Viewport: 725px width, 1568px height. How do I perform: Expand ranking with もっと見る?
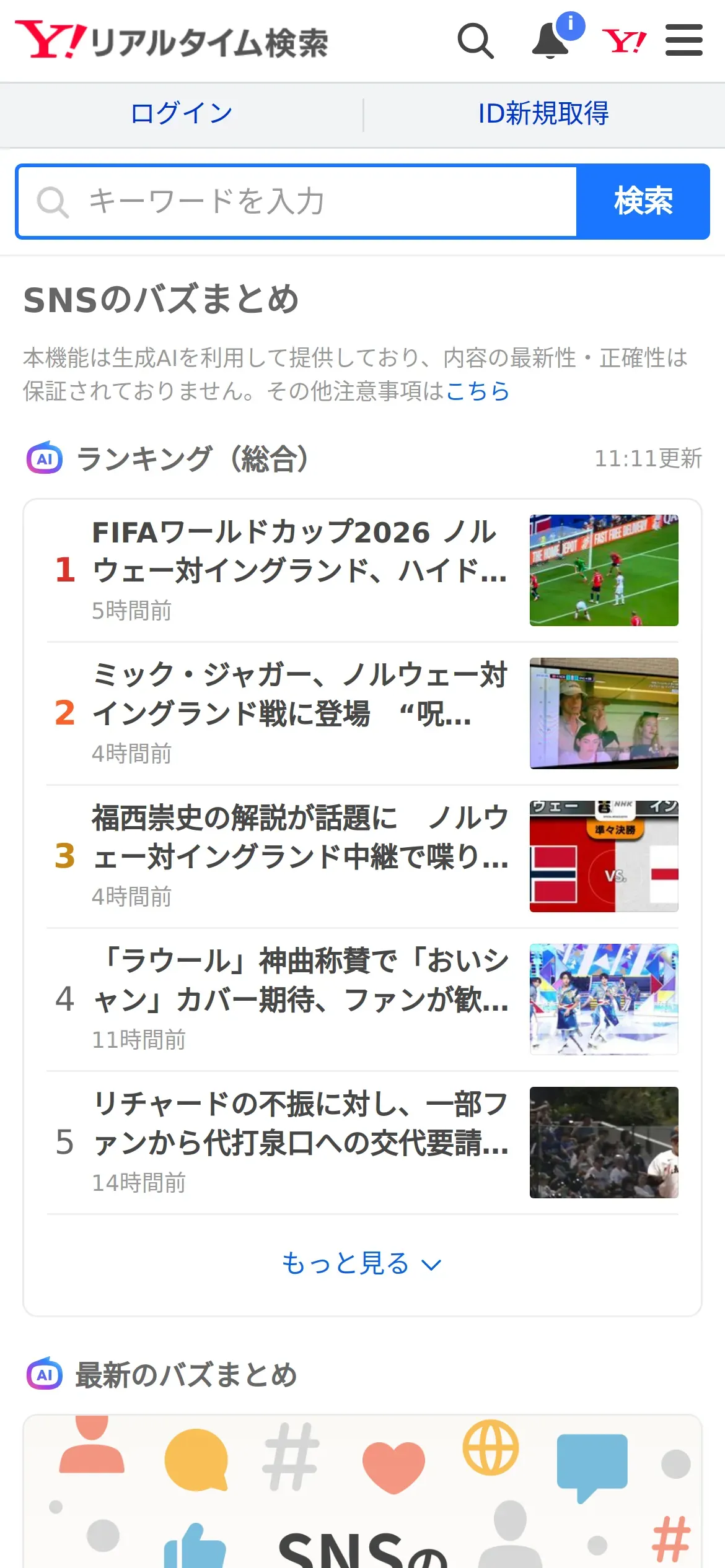tap(362, 1263)
